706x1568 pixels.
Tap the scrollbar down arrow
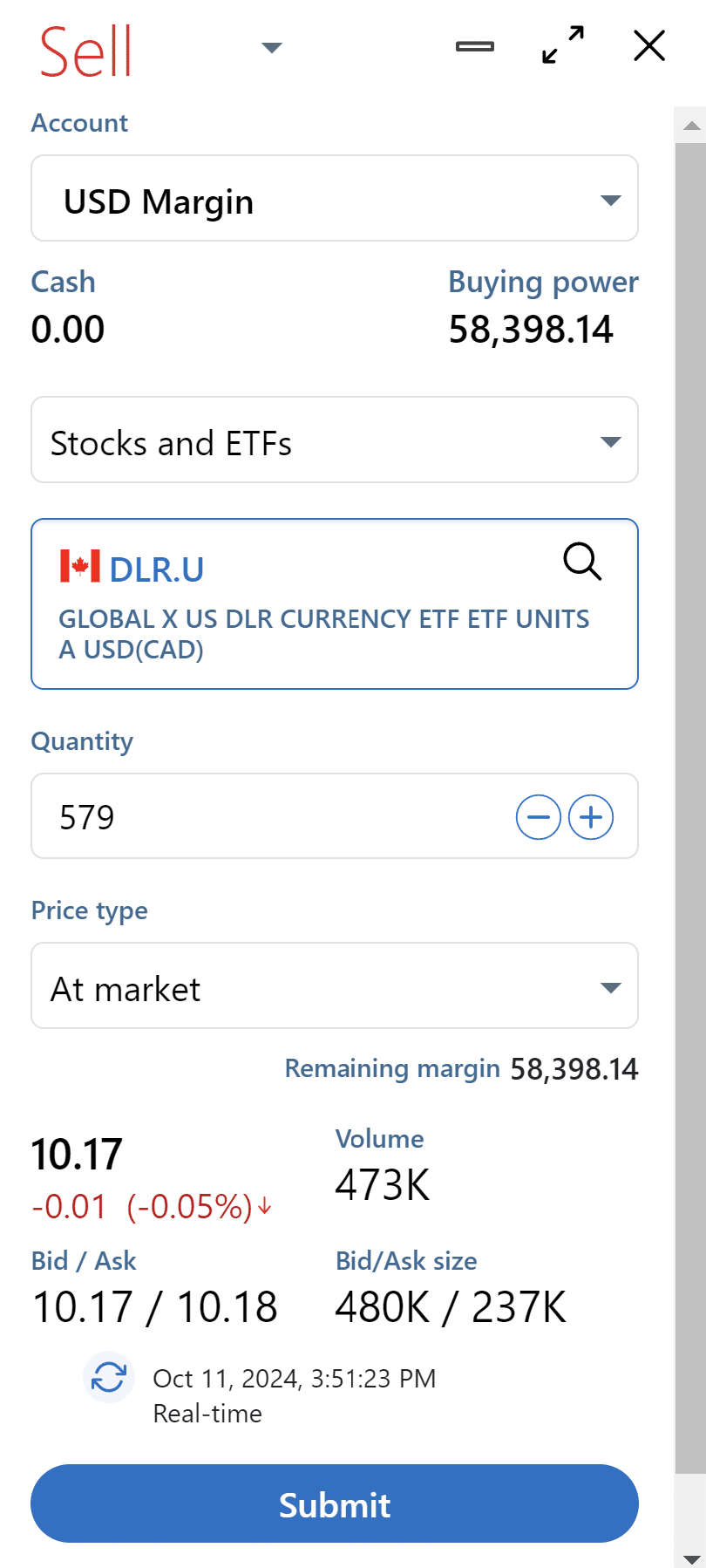point(691,1559)
